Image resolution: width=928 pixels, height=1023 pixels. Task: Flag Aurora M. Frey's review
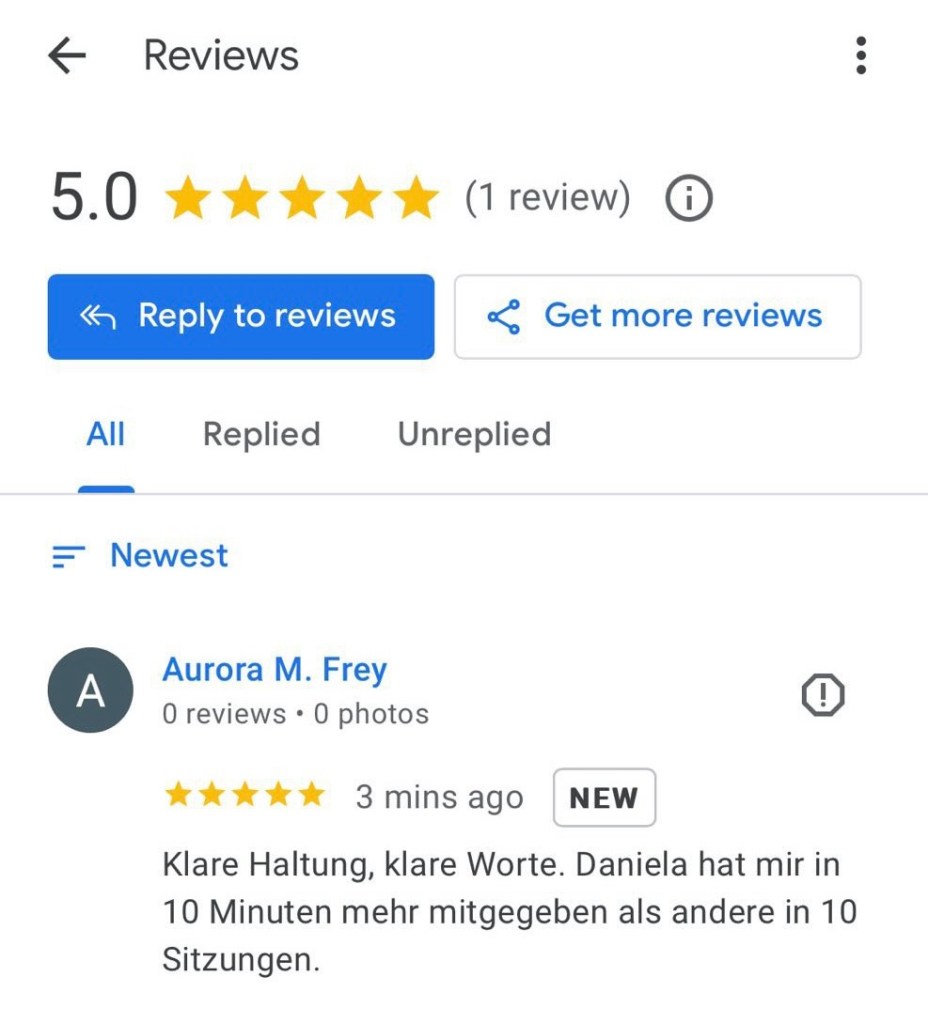823,695
